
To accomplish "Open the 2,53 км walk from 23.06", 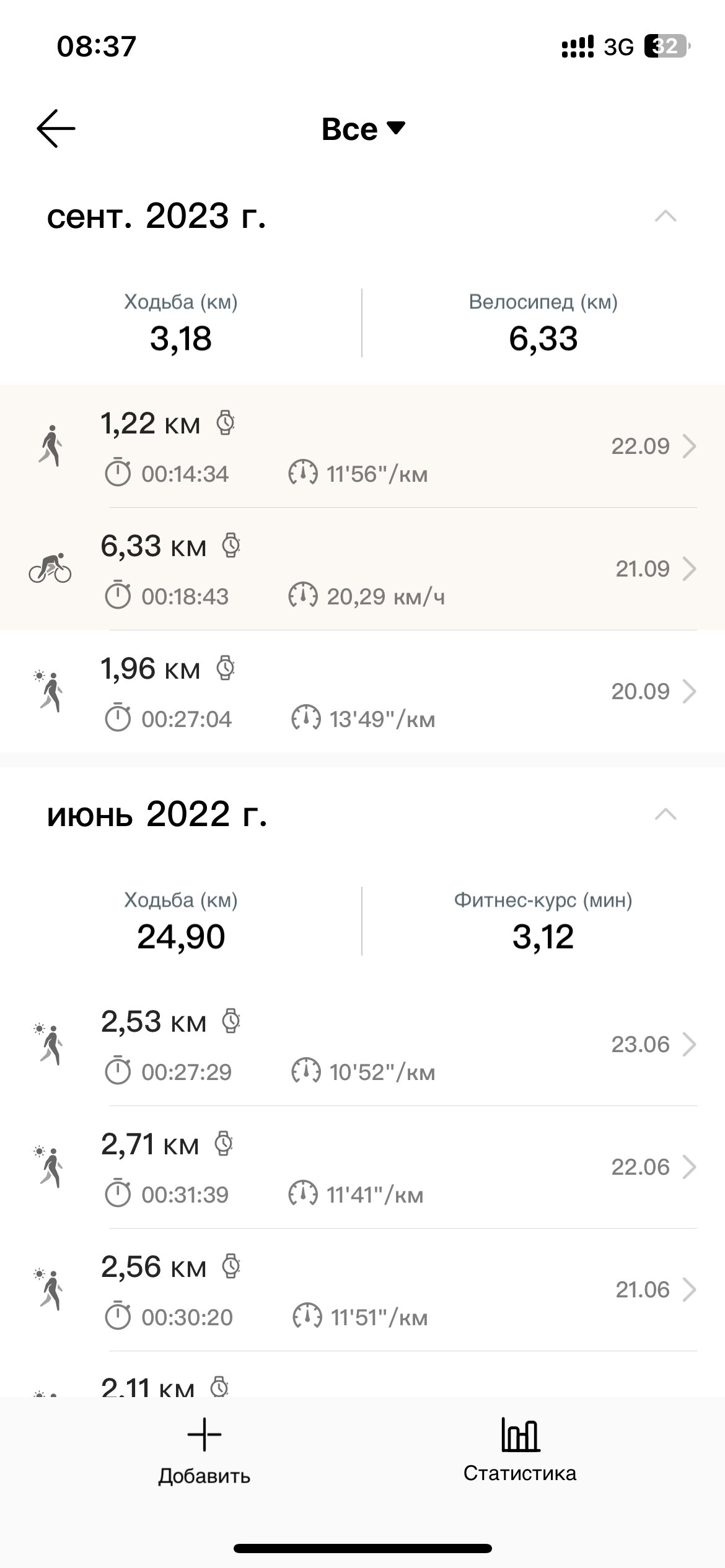I will [x=362, y=1045].
